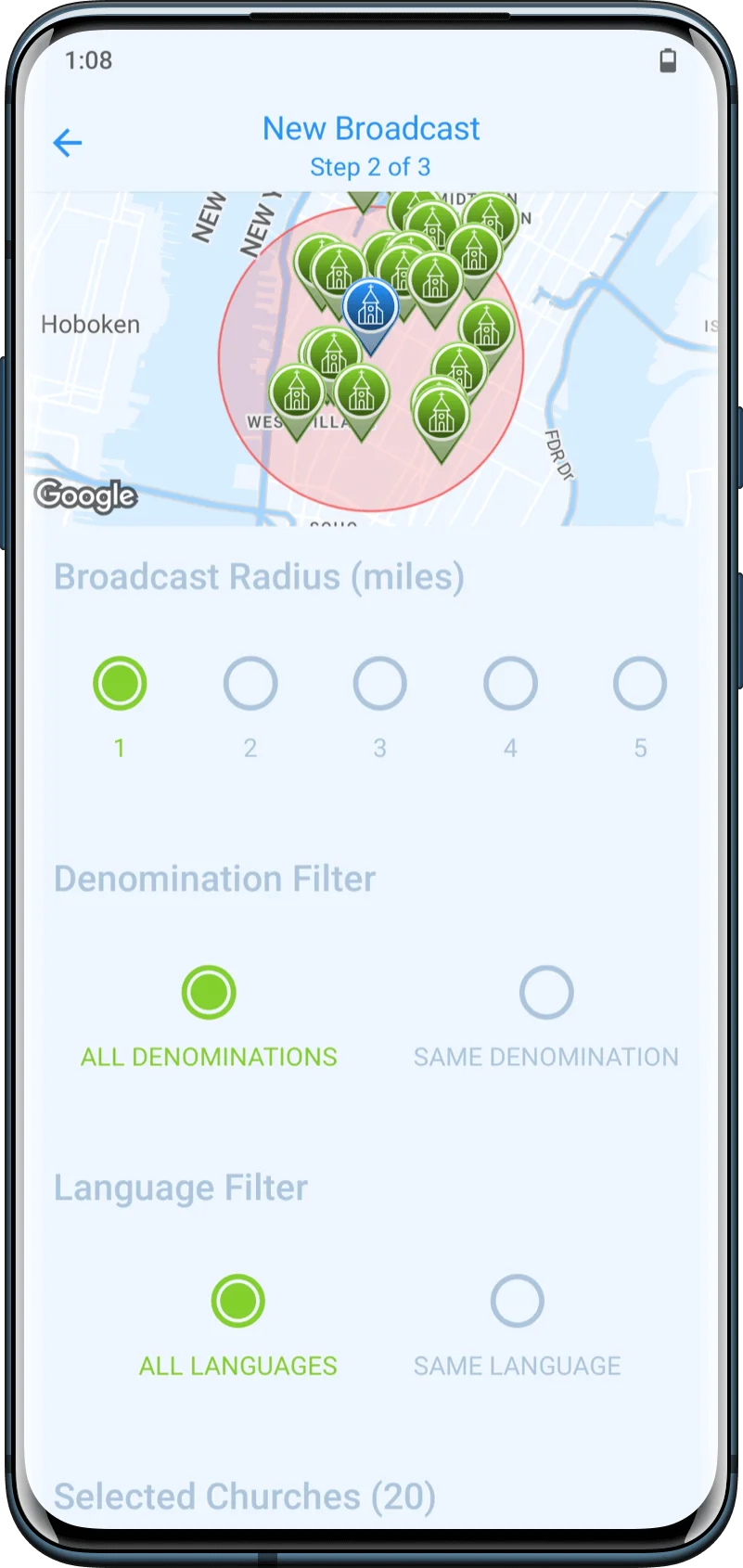Pick the 4 mile radius option
The height and width of the screenshot is (1568, 743).
point(510,684)
